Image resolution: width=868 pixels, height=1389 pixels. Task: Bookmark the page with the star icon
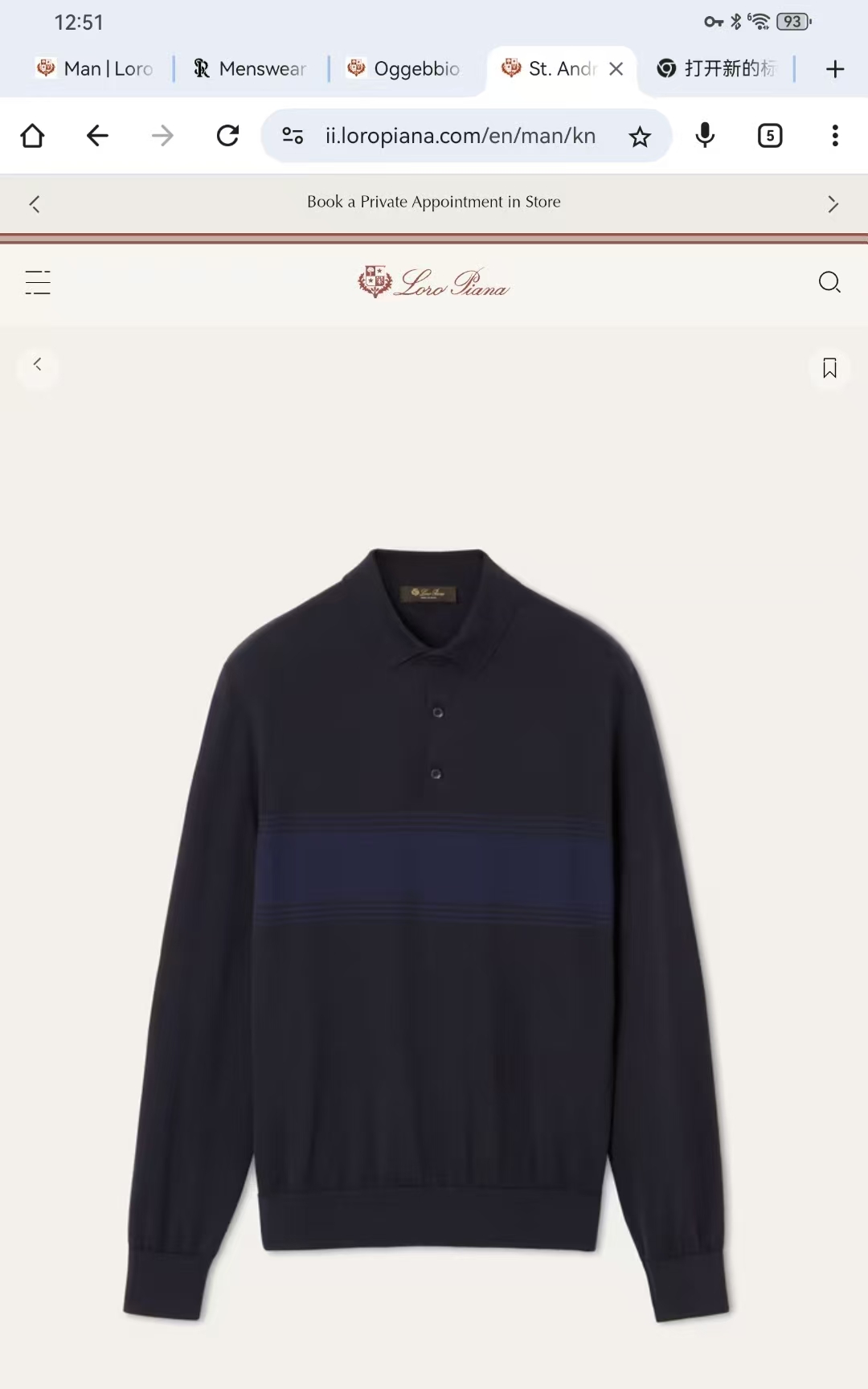point(640,135)
